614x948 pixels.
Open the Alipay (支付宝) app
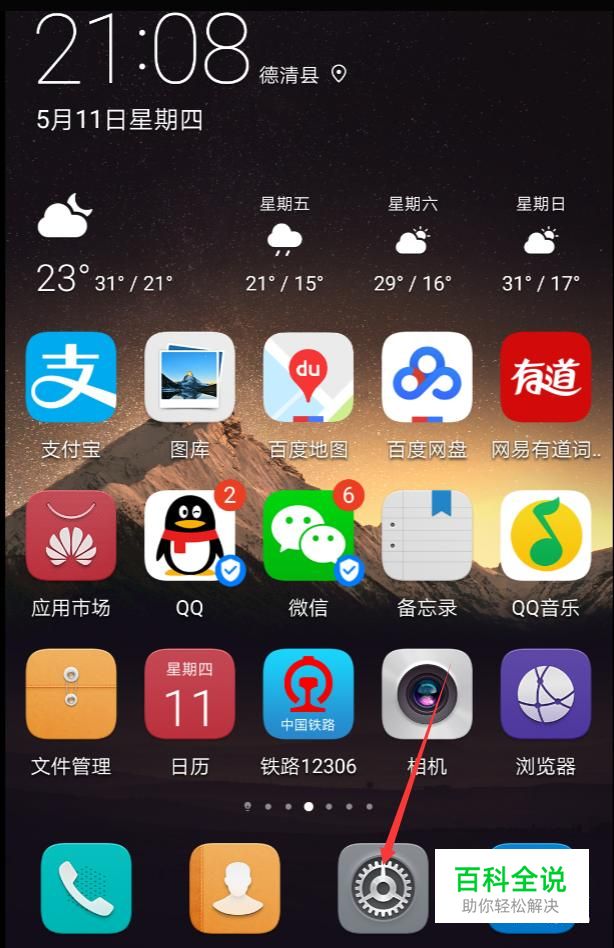click(70, 377)
